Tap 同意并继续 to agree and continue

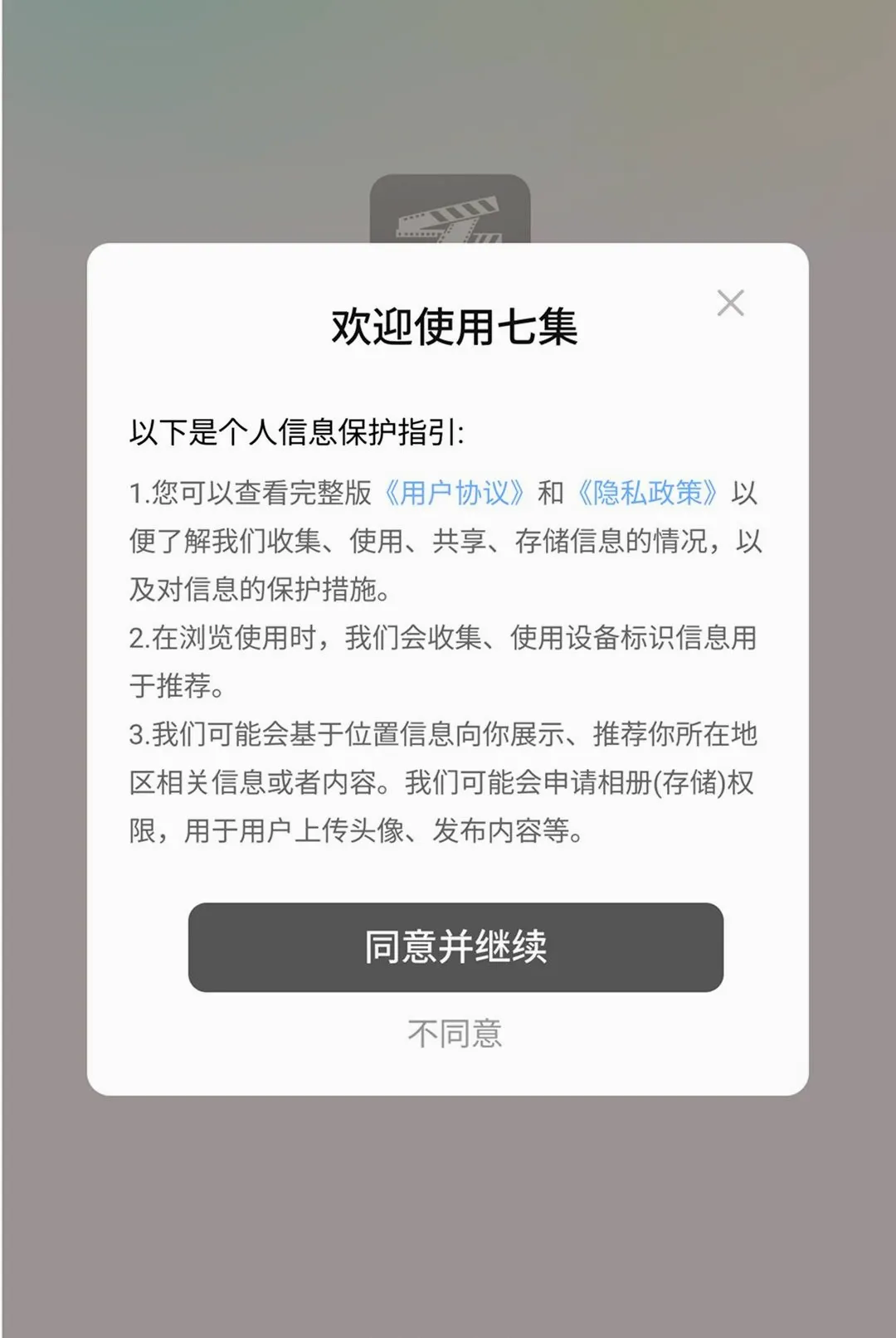point(455,947)
